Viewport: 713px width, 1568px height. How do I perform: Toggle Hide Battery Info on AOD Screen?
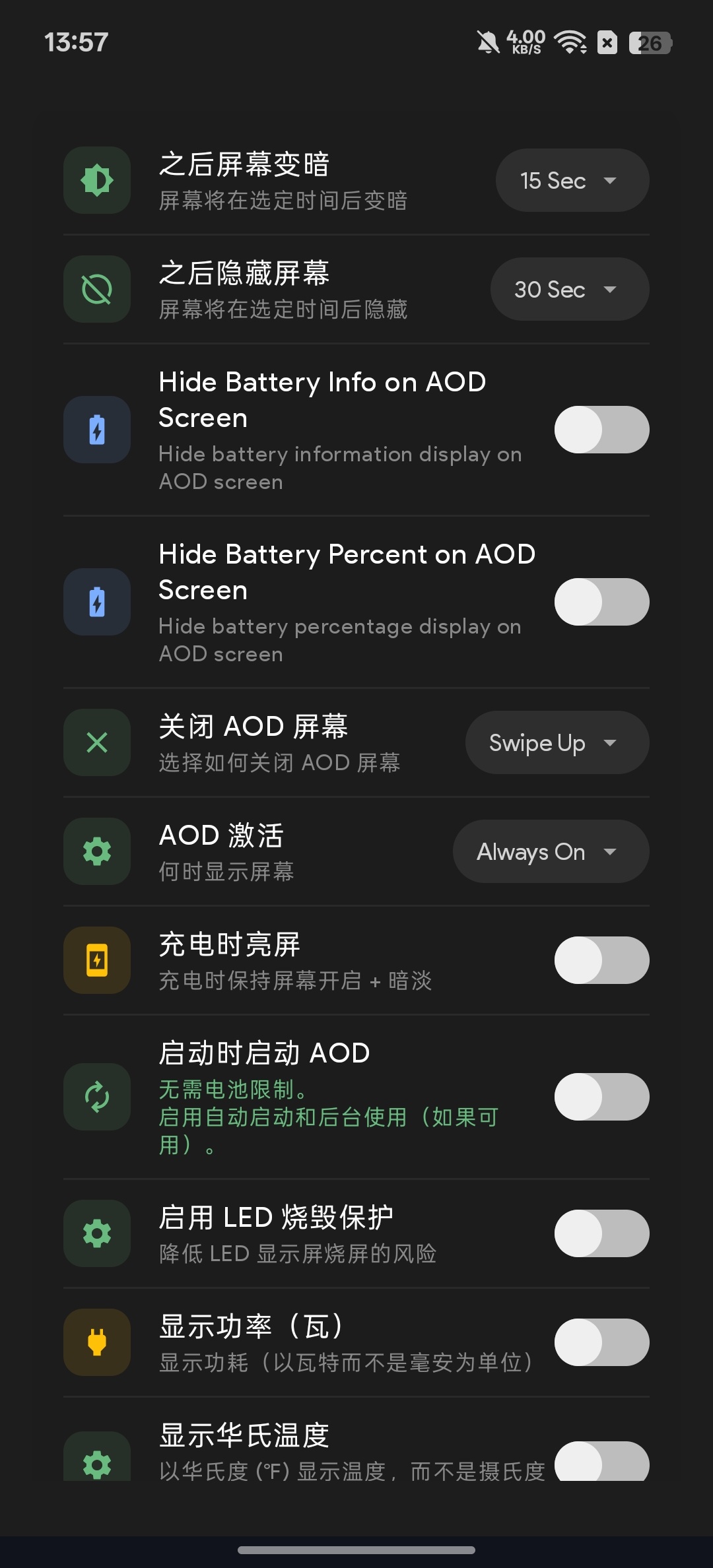(602, 430)
